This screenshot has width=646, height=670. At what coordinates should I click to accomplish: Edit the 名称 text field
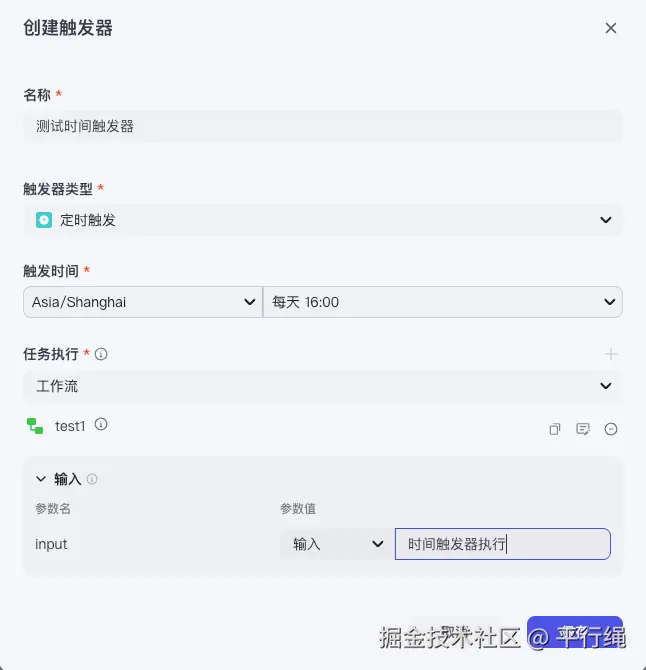[322, 127]
